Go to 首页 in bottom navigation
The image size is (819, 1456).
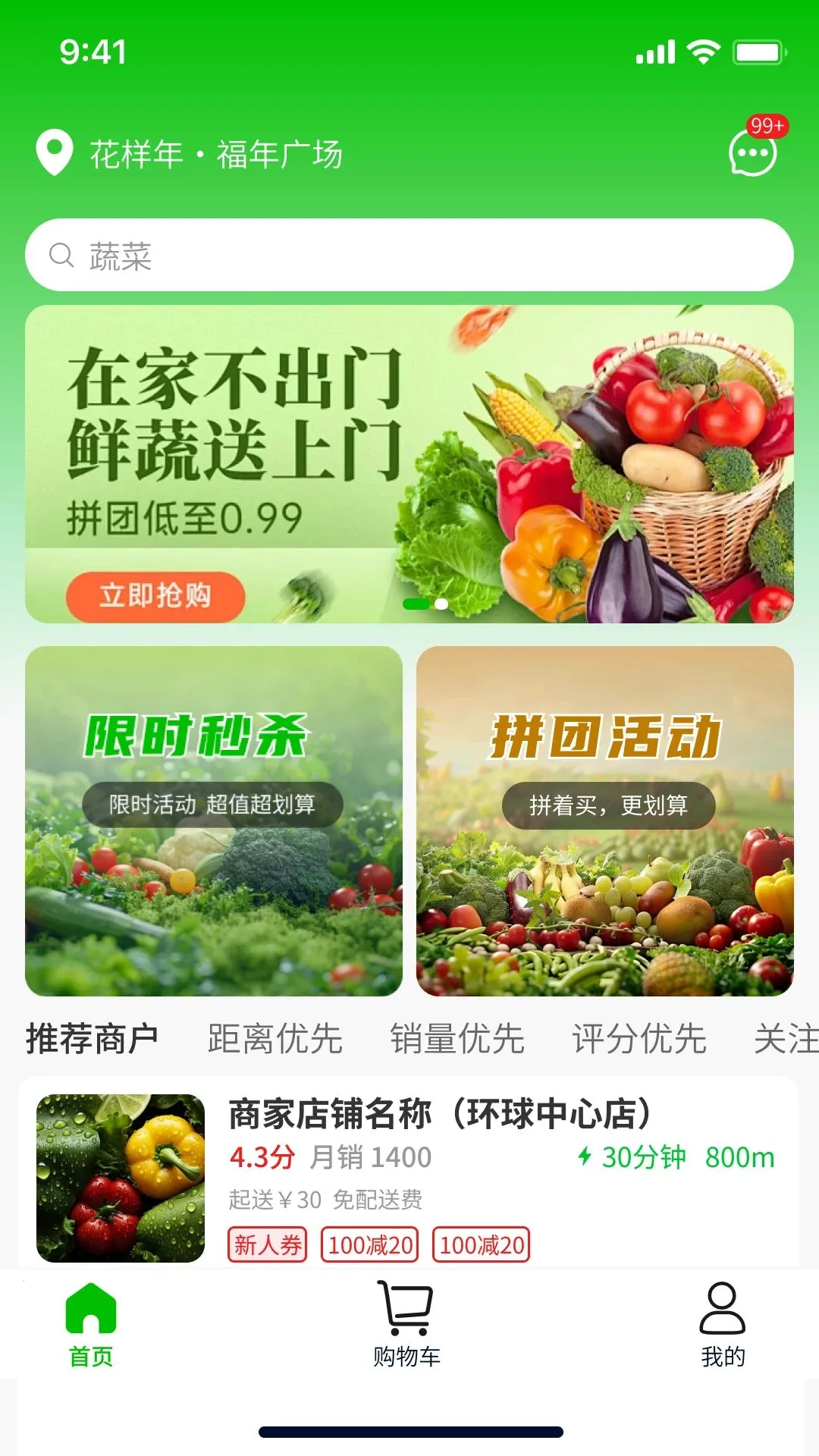click(x=91, y=1325)
